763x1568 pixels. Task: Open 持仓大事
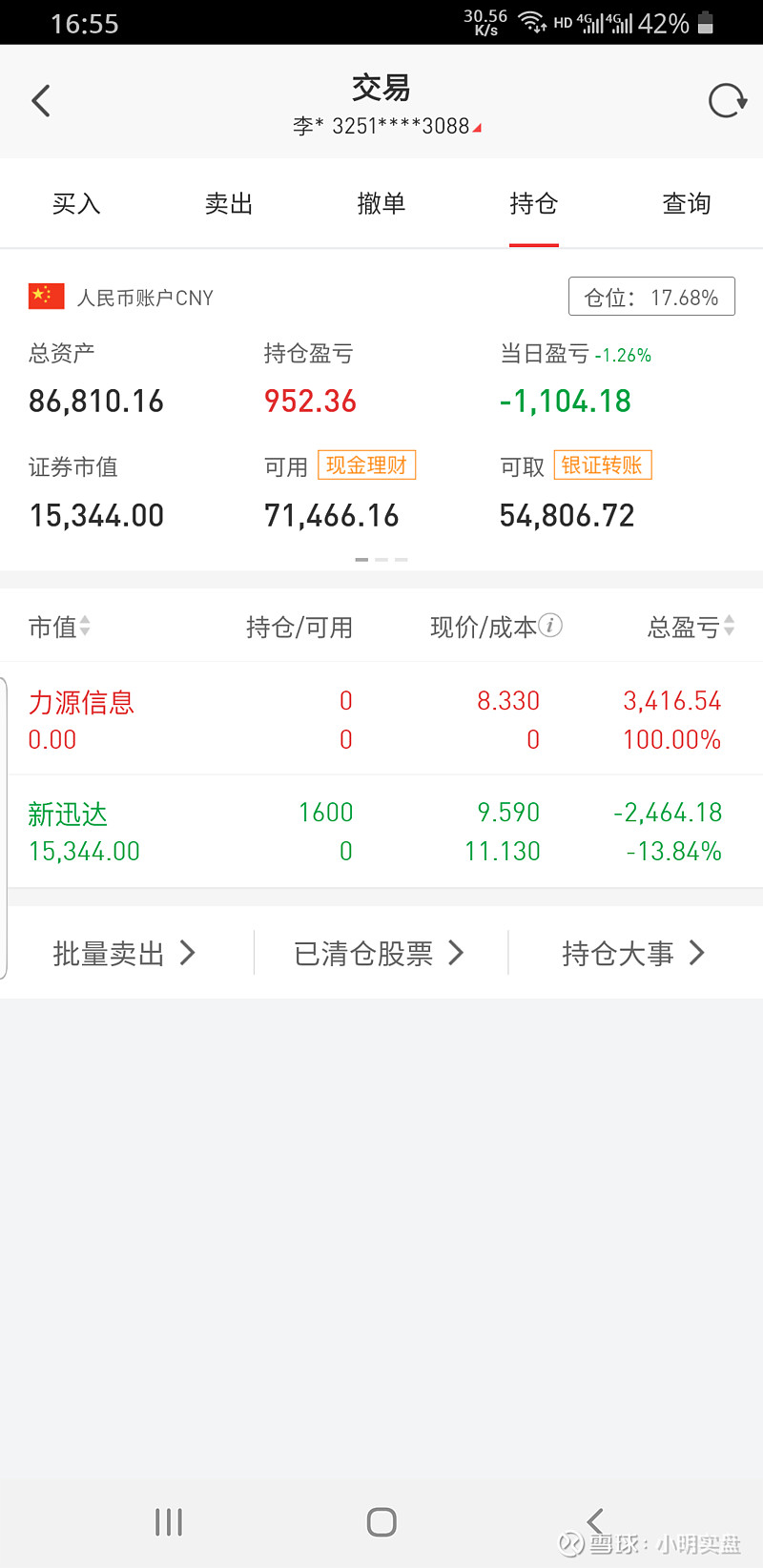(633, 953)
